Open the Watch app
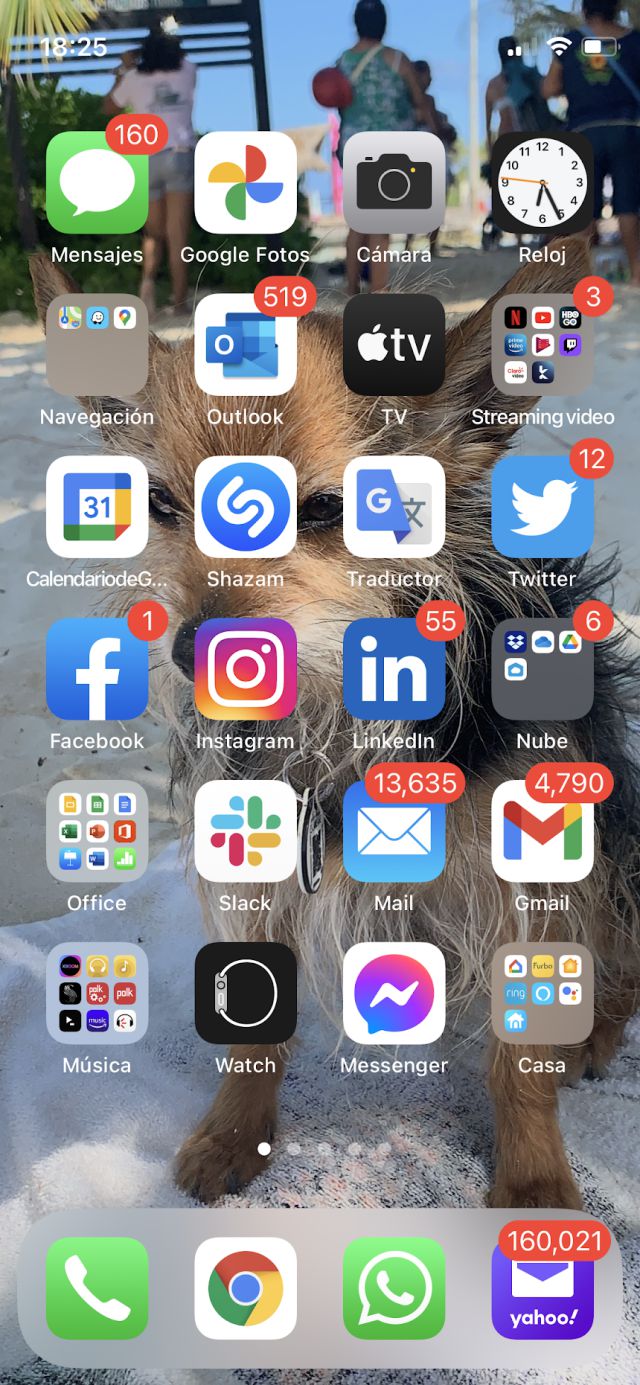 [245, 993]
